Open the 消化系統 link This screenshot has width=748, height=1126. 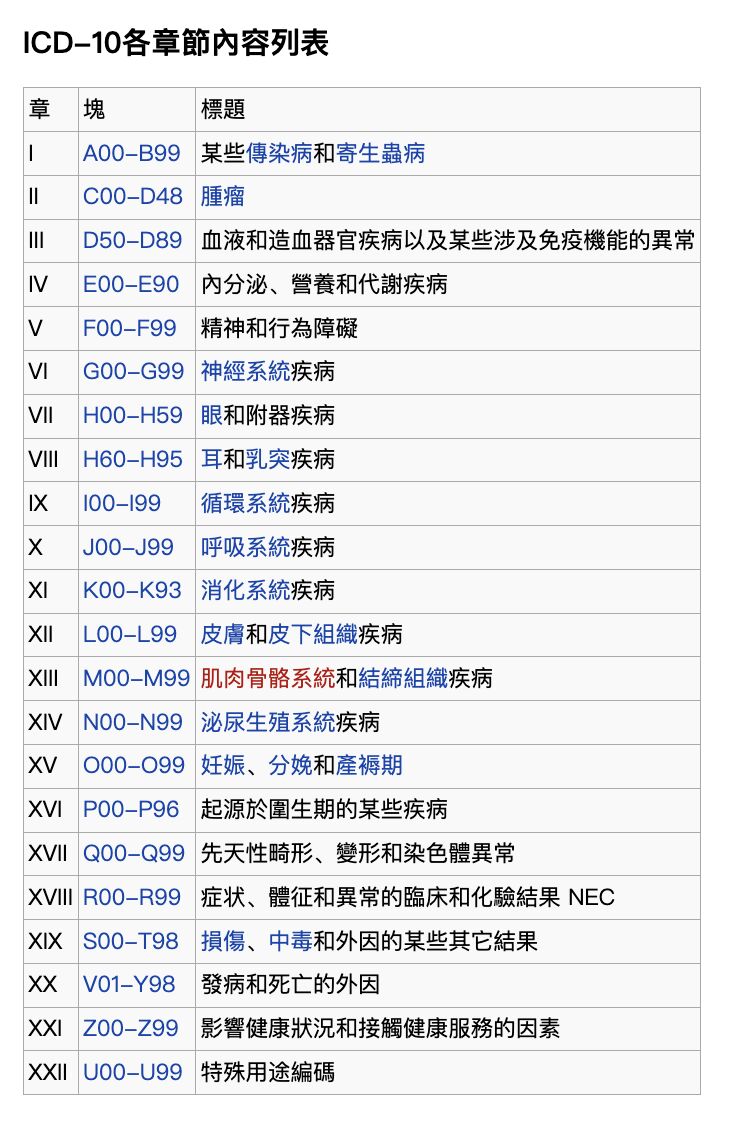click(x=245, y=590)
